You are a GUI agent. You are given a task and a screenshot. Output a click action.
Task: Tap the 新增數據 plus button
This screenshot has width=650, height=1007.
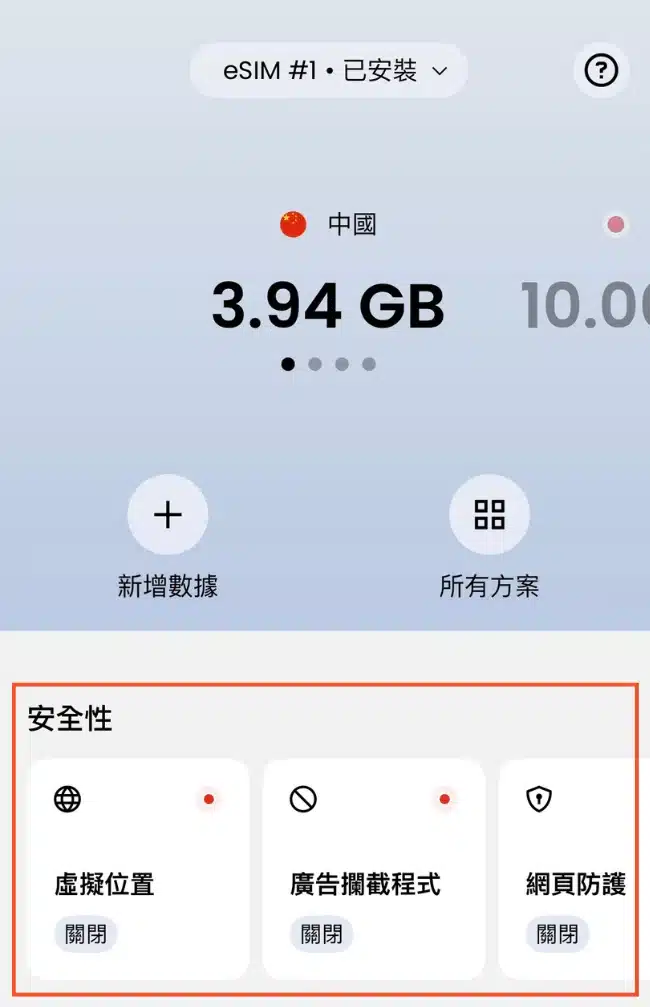tap(167, 515)
